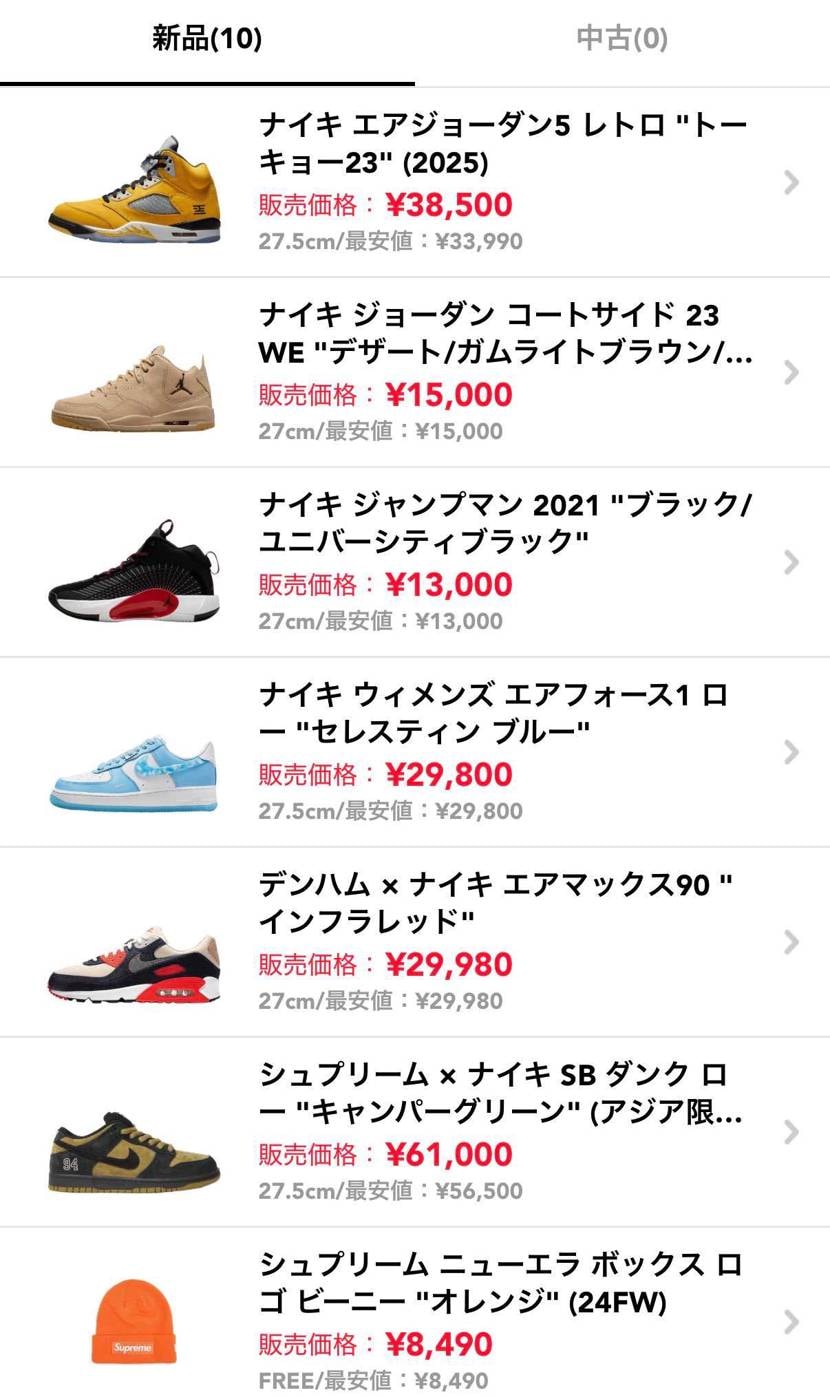Screen dimensions: 830x1397
Task: Switch to the 中古(0) tab
Action: tap(621, 40)
